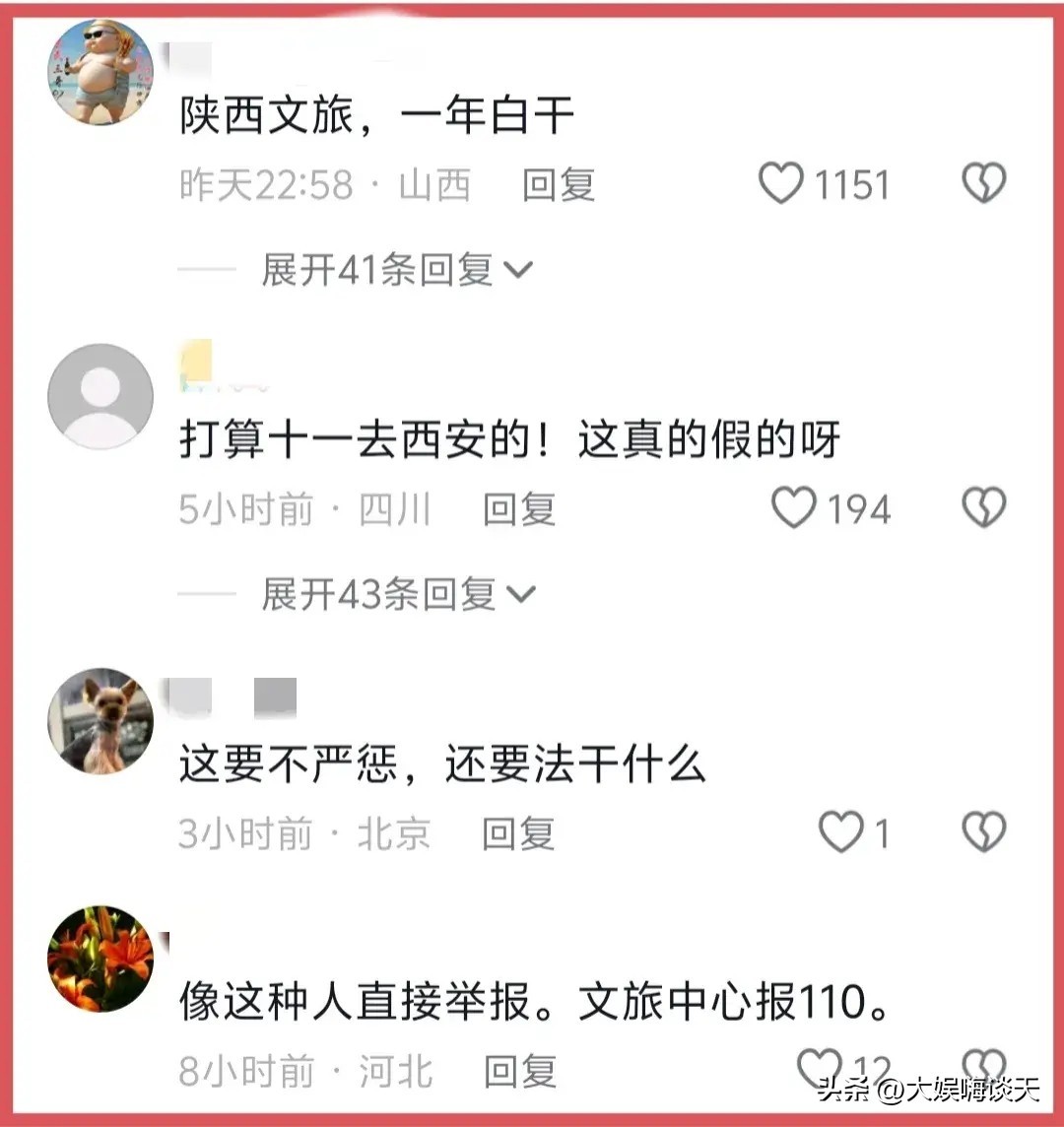Dislike the comment '打算十一去西安的'
This screenshot has width=1064, height=1127.
tap(983, 509)
